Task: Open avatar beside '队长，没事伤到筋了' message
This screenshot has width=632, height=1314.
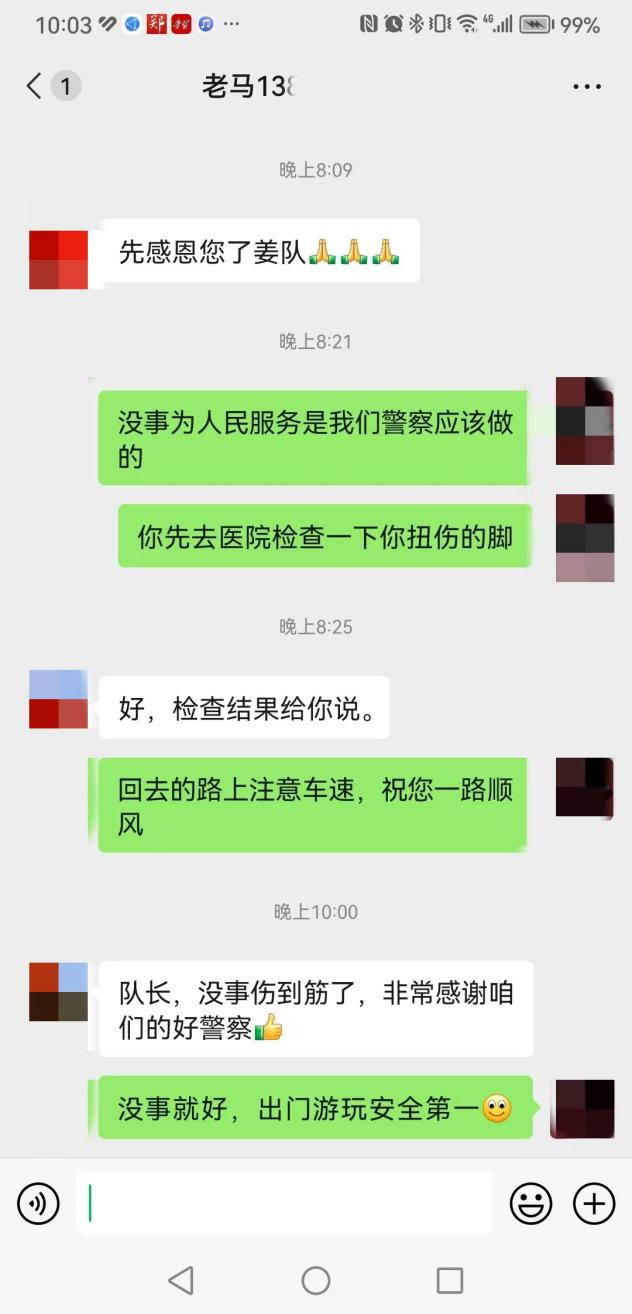Action: click(58, 991)
